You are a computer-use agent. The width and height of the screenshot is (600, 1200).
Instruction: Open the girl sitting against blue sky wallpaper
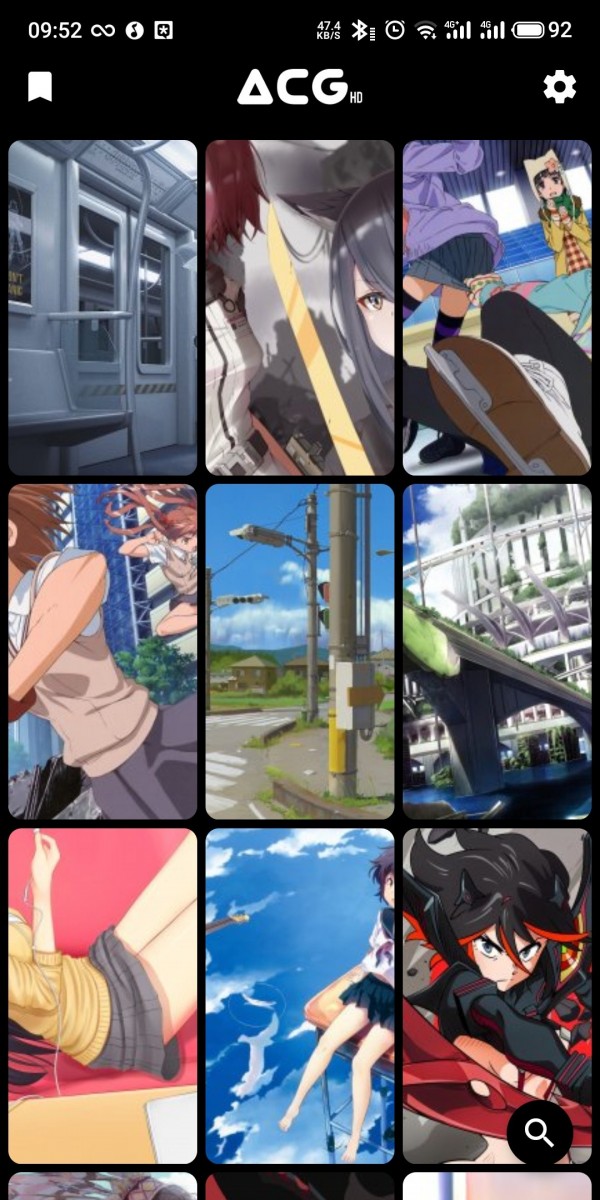click(x=300, y=995)
